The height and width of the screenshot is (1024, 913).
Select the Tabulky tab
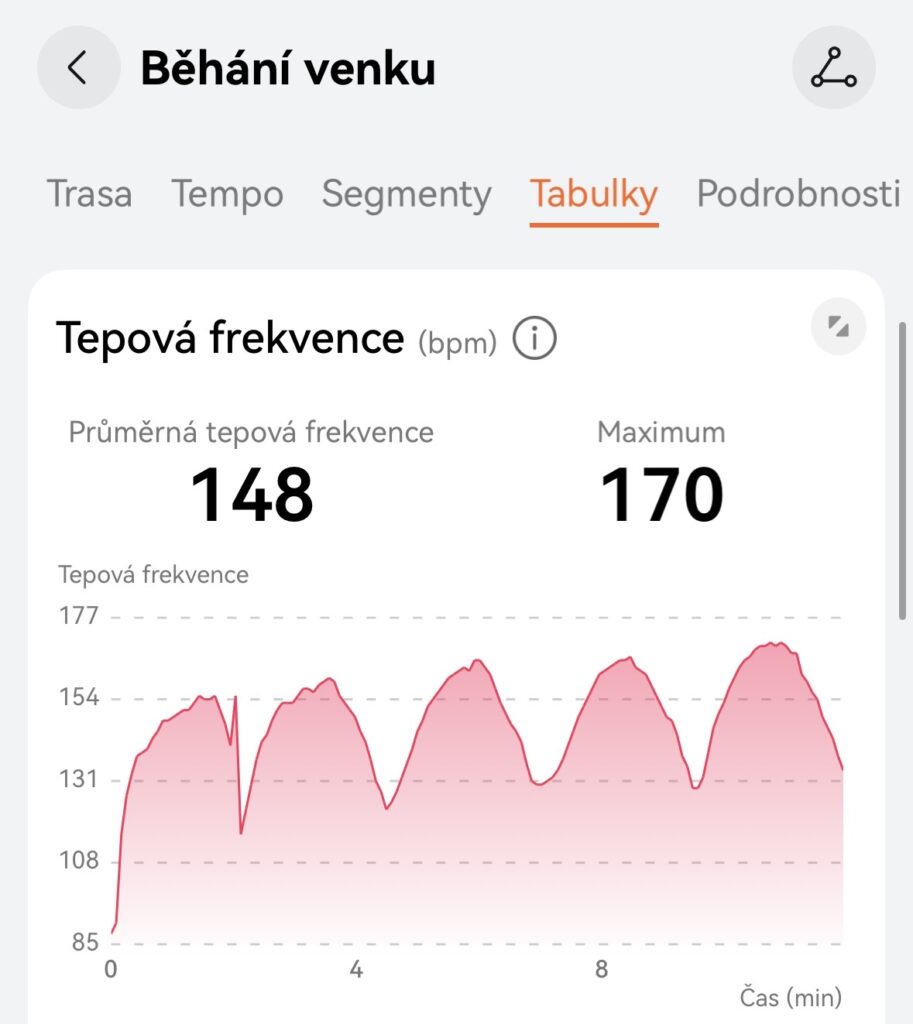594,194
